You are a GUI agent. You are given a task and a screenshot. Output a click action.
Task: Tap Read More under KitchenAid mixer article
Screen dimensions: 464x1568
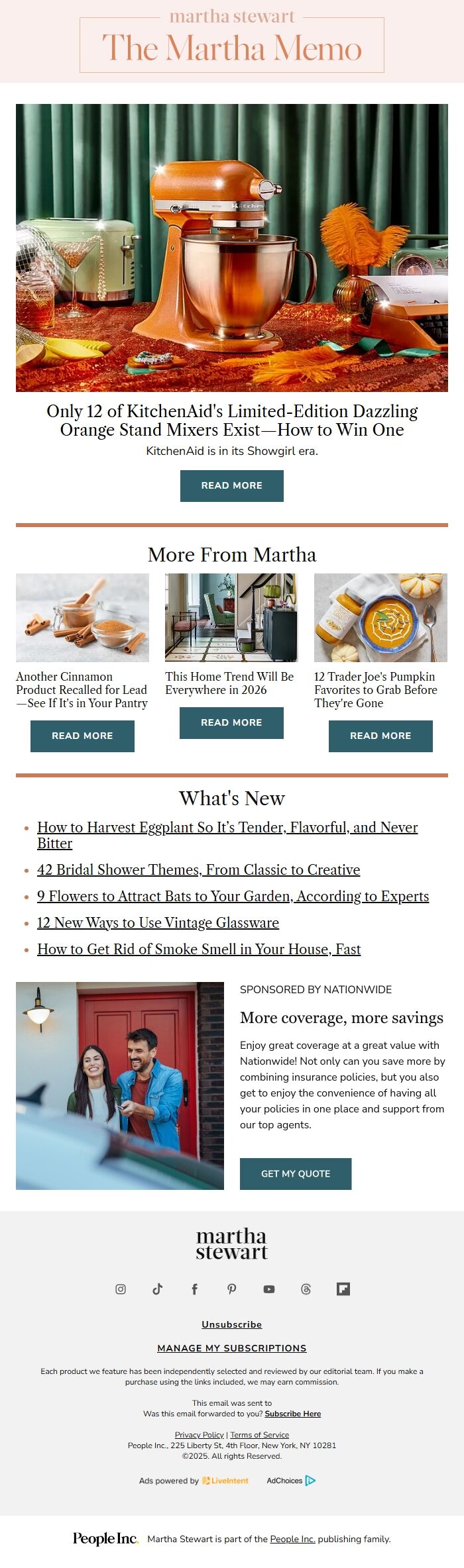[232, 485]
